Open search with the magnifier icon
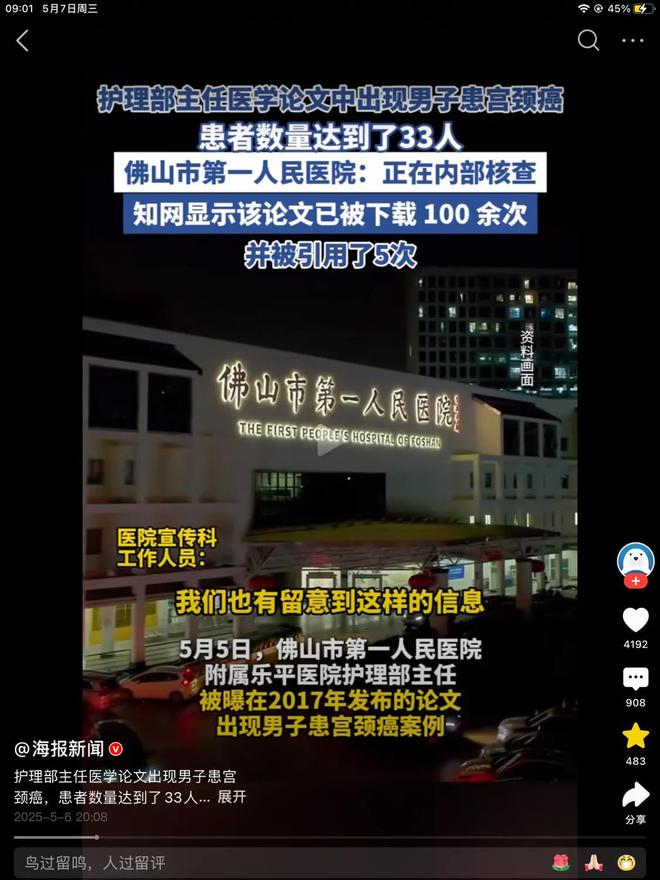Screen dimensions: 660x880 coord(588,40)
